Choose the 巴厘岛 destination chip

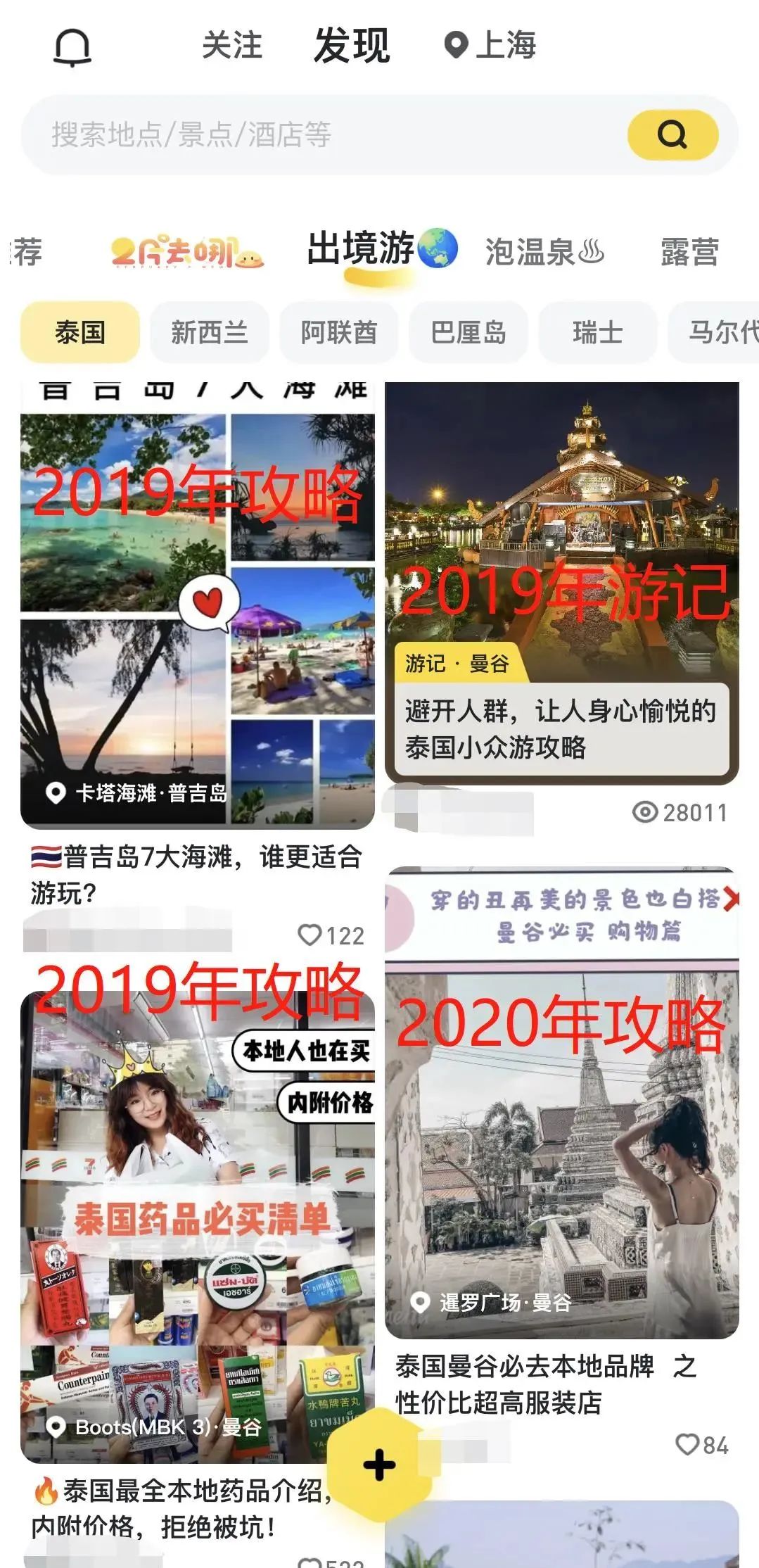click(468, 332)
